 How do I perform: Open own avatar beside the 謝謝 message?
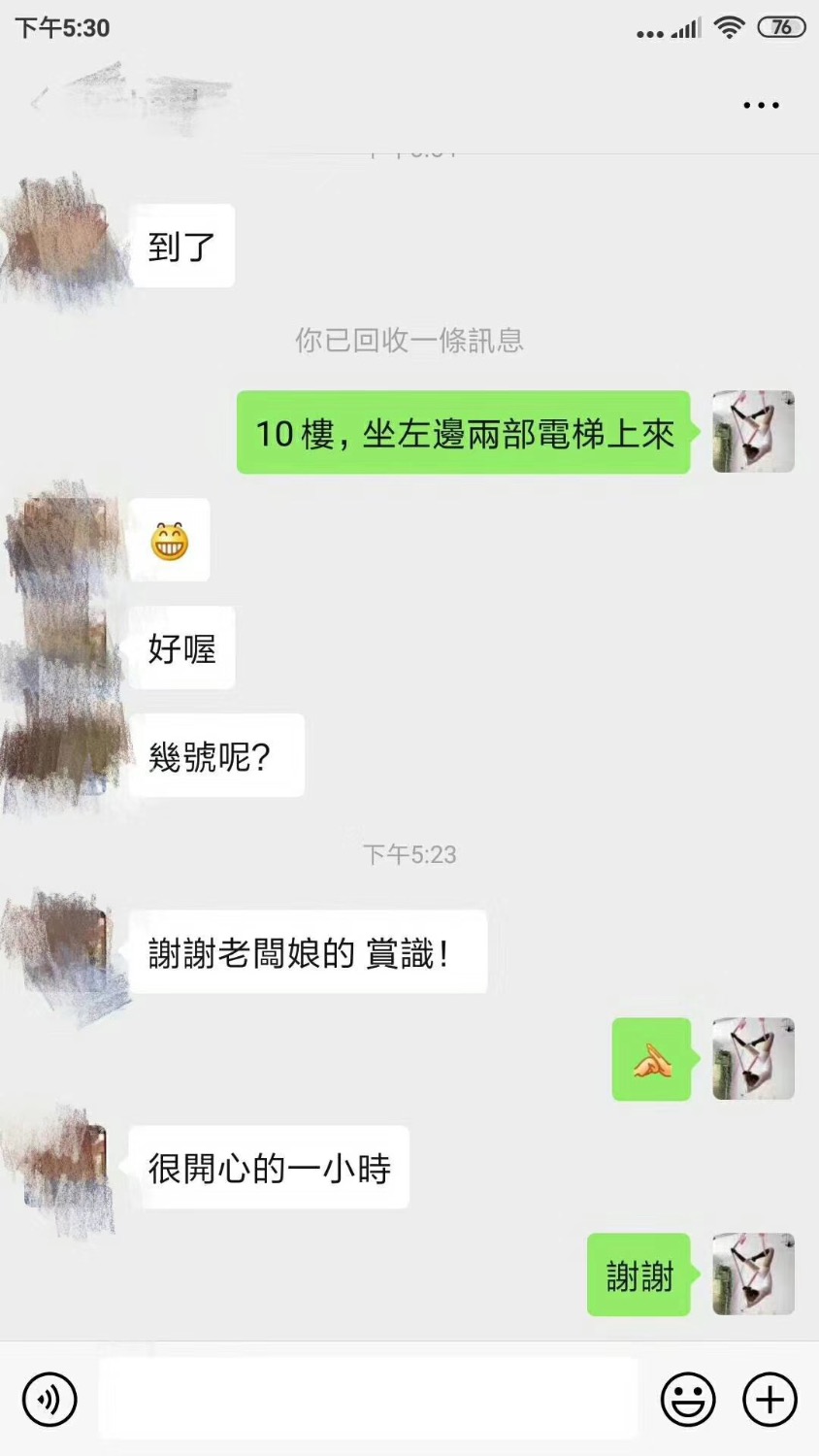pyautogui.click(x=753, y=1274)
